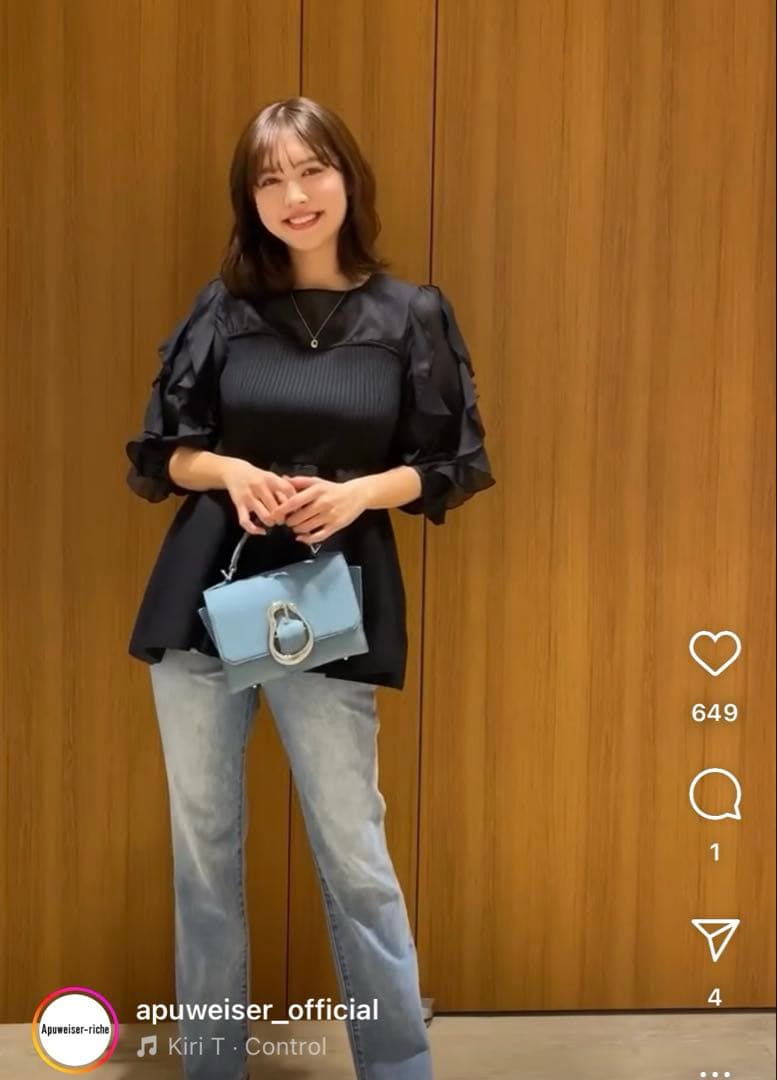This screenshot has height=1080, width=777.
Task: Open the comments on this reel
Action: (714, 795)
